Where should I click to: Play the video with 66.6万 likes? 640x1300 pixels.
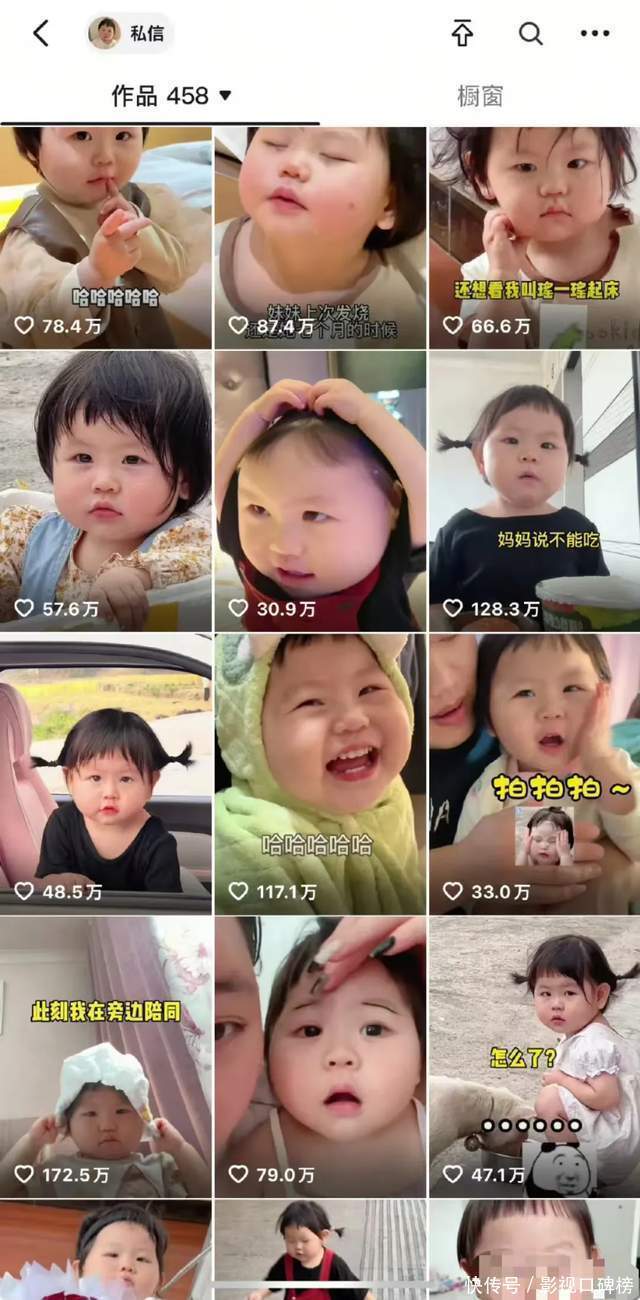click(x=534, y=237)
